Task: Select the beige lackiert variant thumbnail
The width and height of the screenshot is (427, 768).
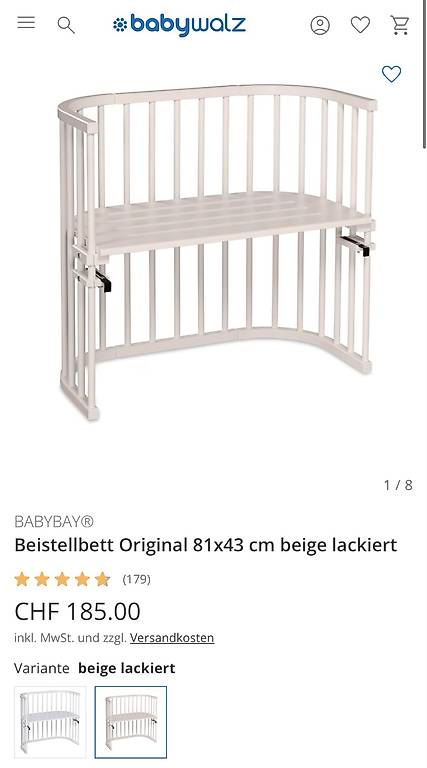Action: 131,722
